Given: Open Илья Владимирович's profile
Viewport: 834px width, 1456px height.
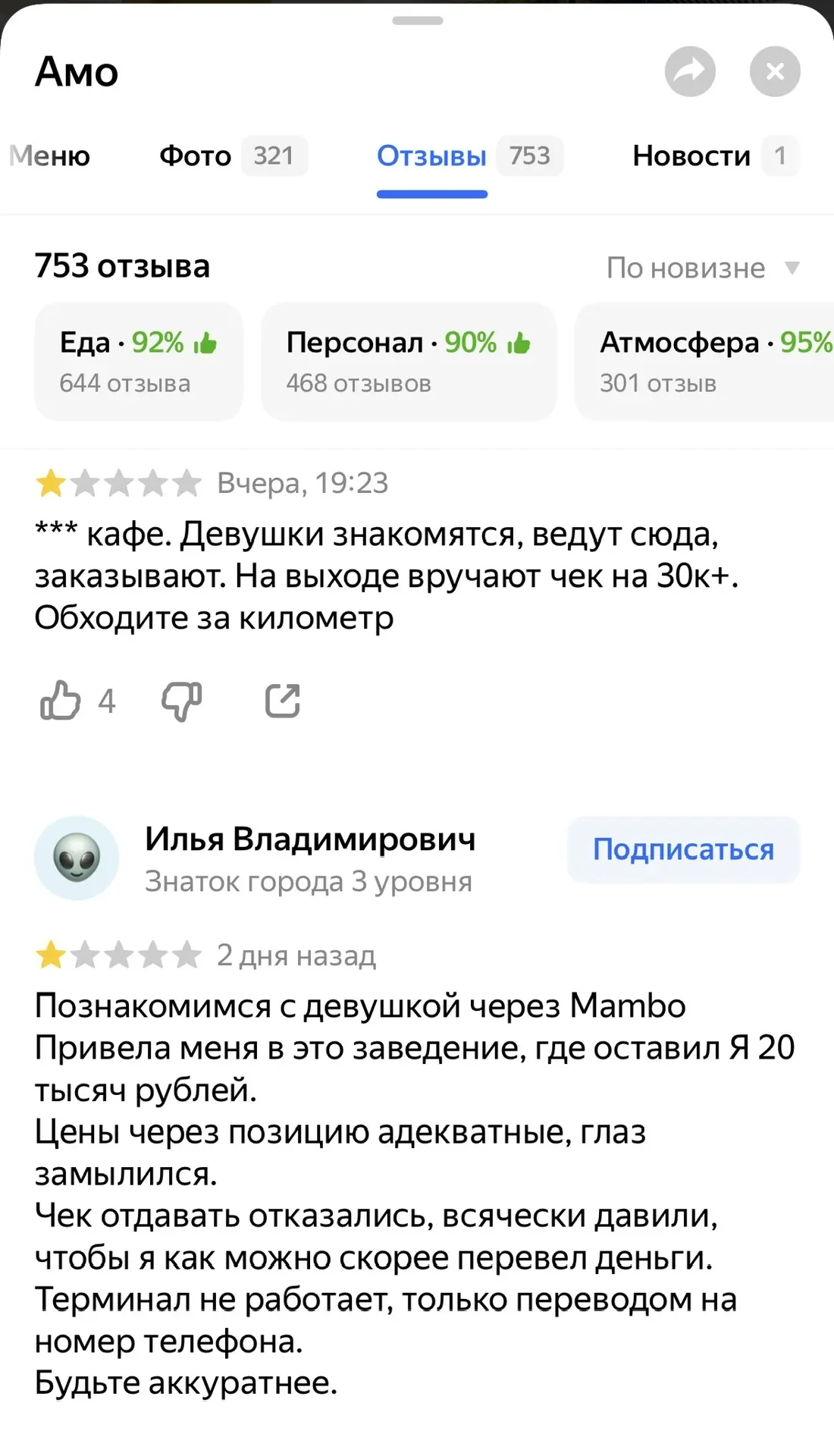Looking at the screenshot, I should point(309,839).
